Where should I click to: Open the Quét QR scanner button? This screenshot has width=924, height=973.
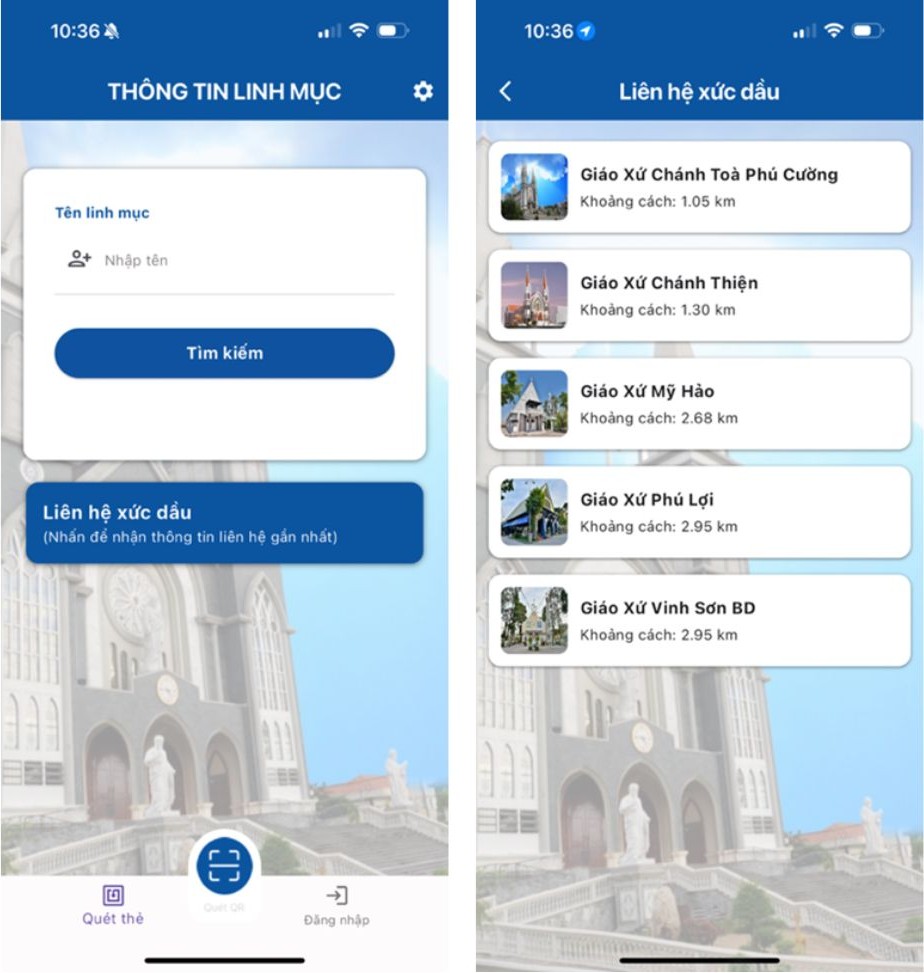(x=224, y=866)
